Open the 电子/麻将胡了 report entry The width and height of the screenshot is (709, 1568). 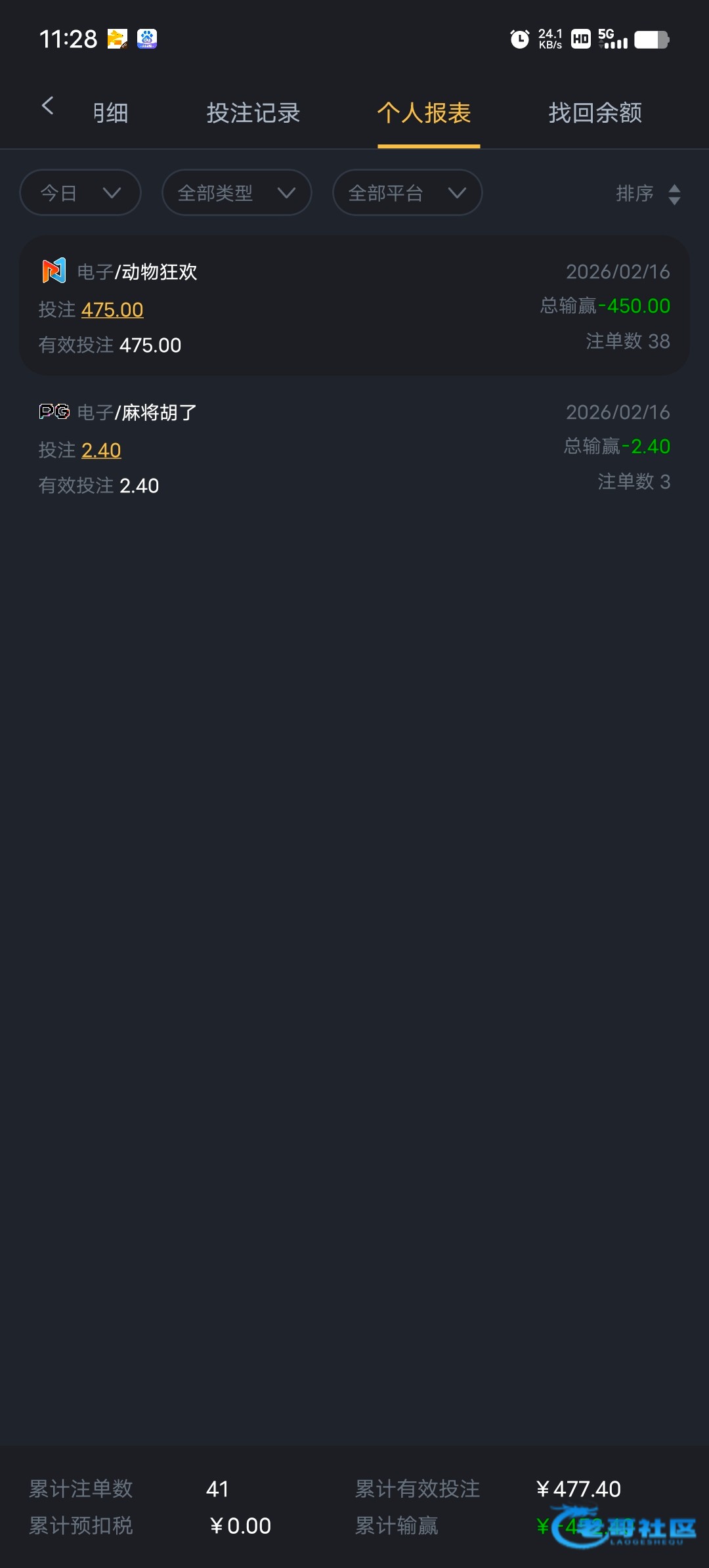coord(354,448)
